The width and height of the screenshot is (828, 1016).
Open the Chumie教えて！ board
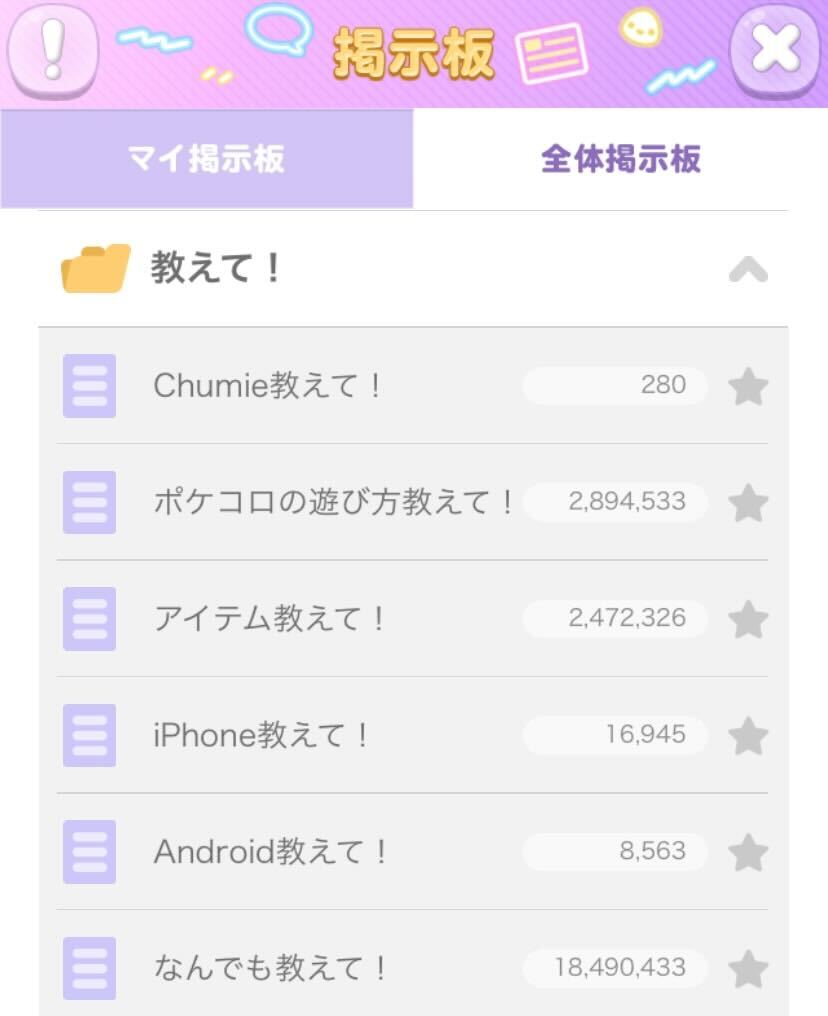click(268, 386)
